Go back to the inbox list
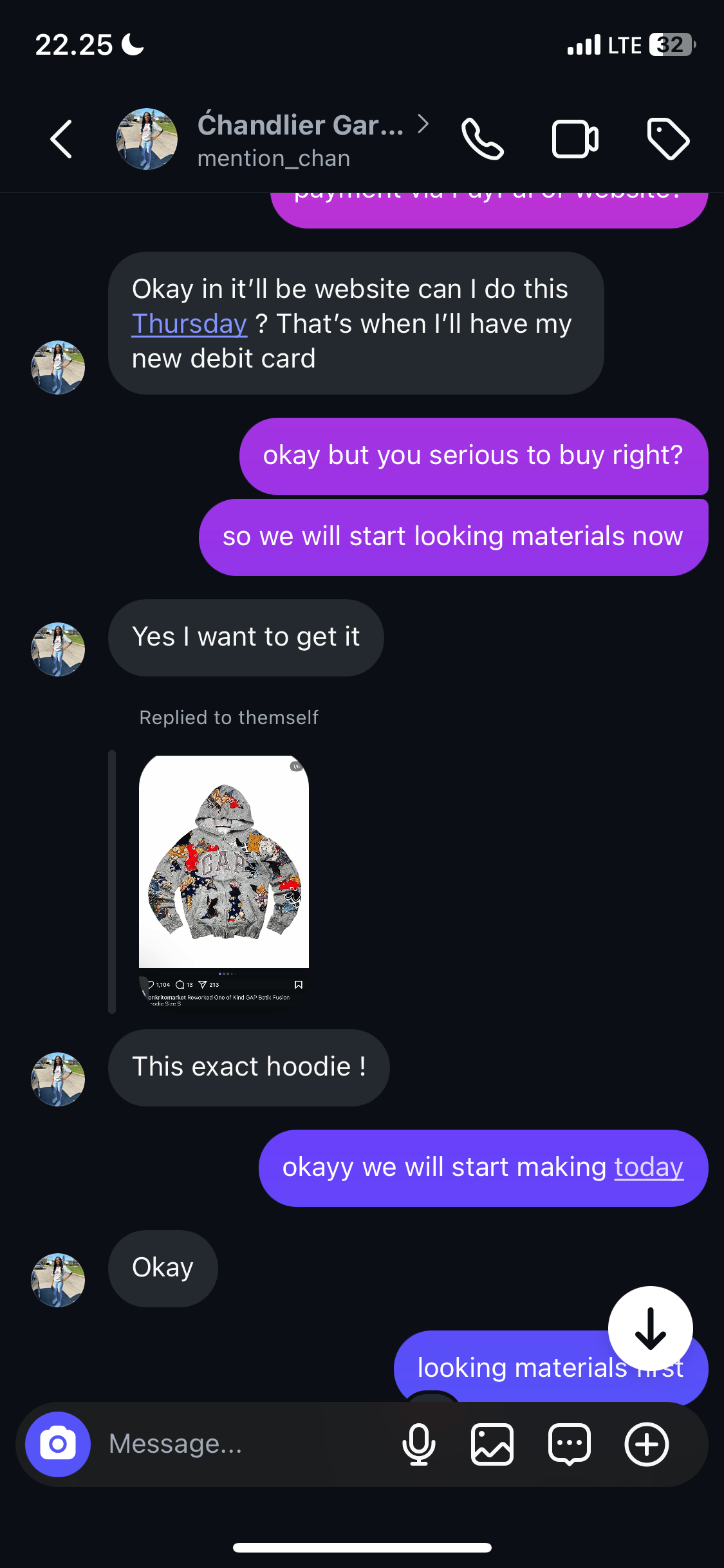The image size is (724, 1568). tap(61, 139)
